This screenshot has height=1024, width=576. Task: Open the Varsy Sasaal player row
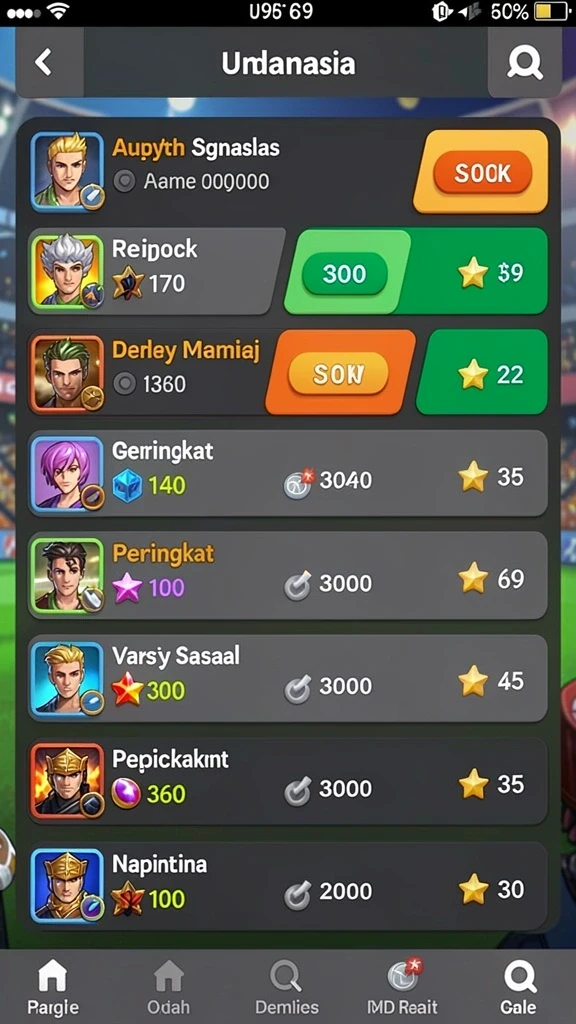[x=287, y=679]
